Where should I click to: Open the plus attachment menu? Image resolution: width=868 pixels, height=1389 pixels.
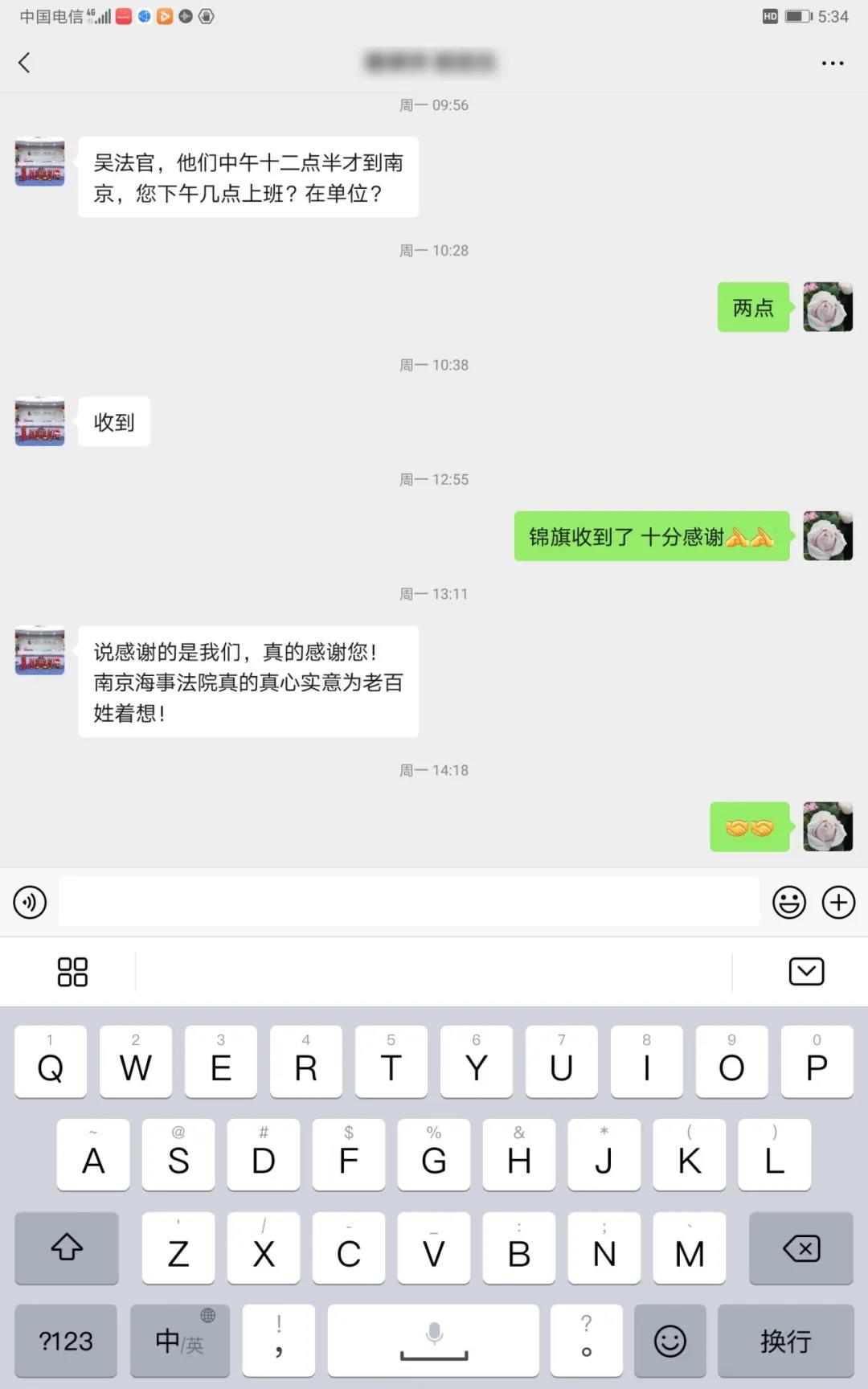coord(838,902)
